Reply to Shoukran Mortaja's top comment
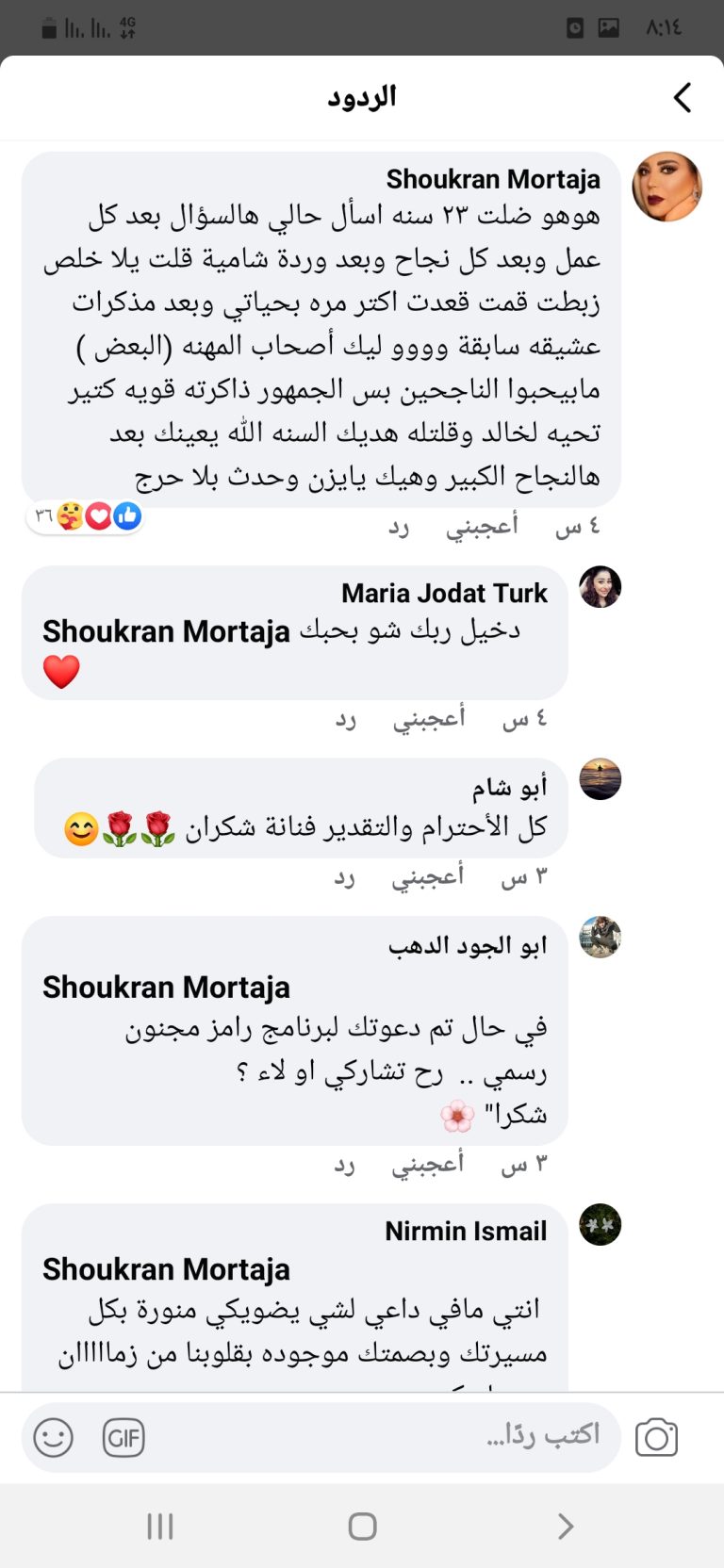The width and height of the screenshot is (724, 1568). pyautogui.click(x=399, y=527)
